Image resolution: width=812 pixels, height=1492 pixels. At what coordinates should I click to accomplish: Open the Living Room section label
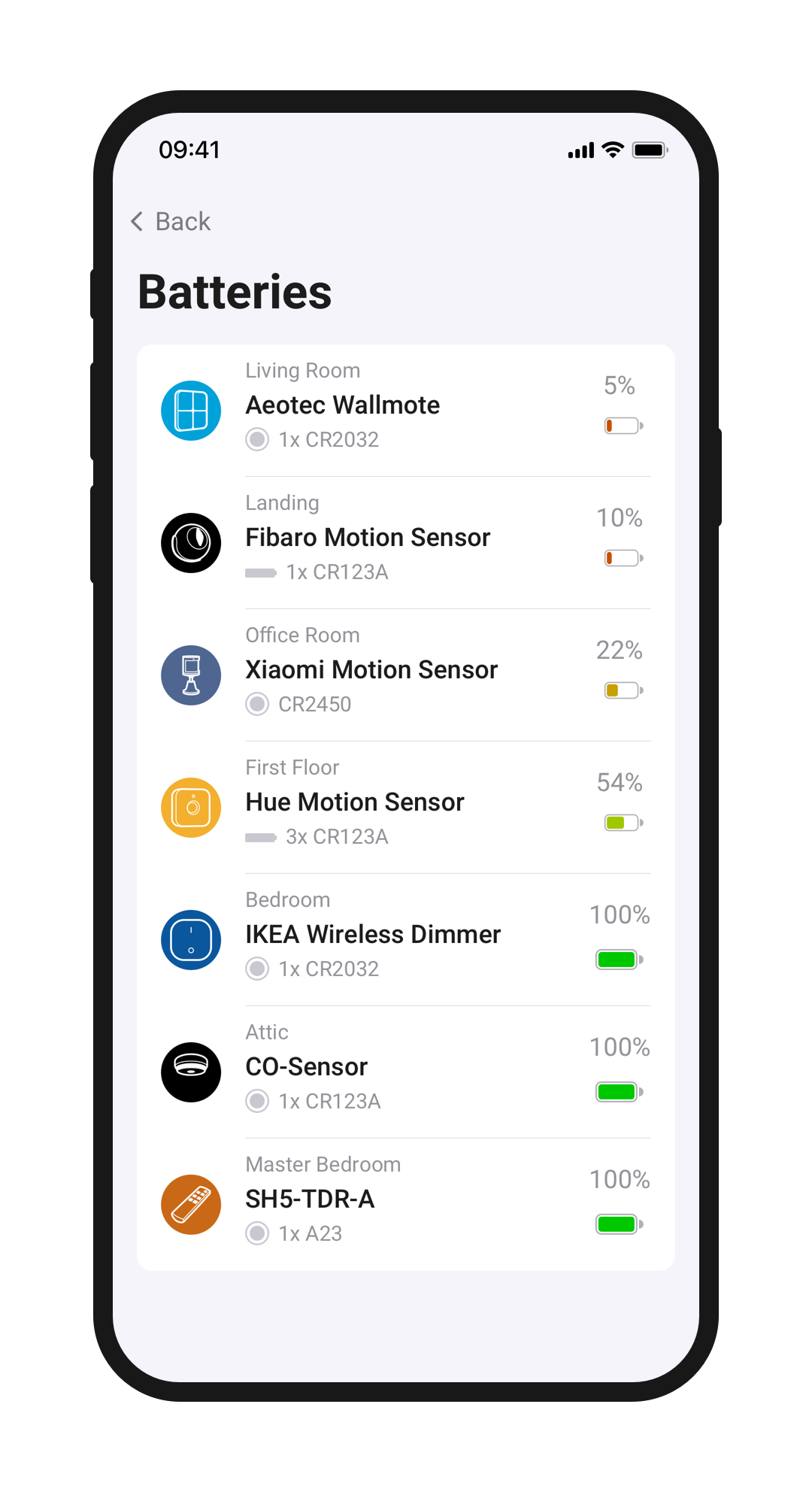point(302,370)
